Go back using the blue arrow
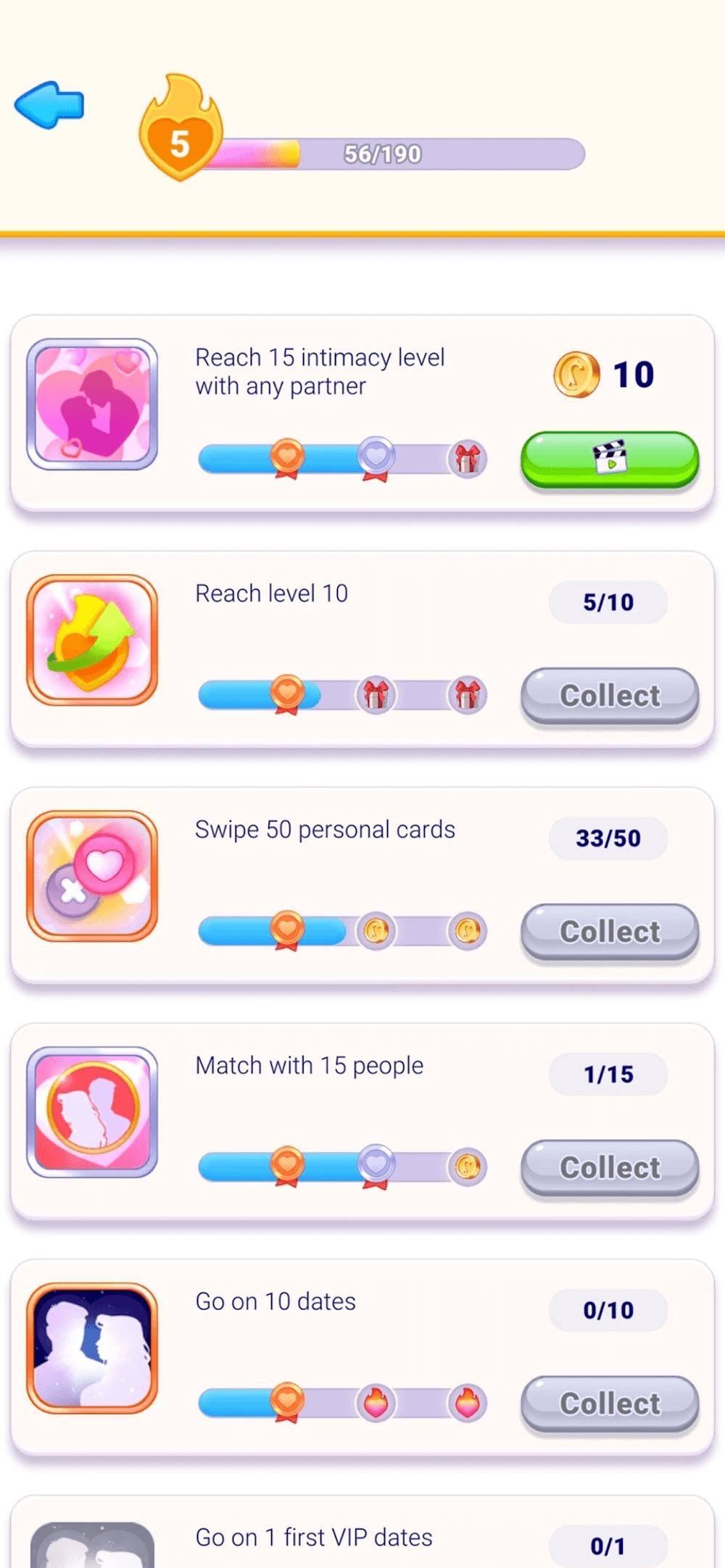This screenshot has height=1568, width=725. pos(49,105)
